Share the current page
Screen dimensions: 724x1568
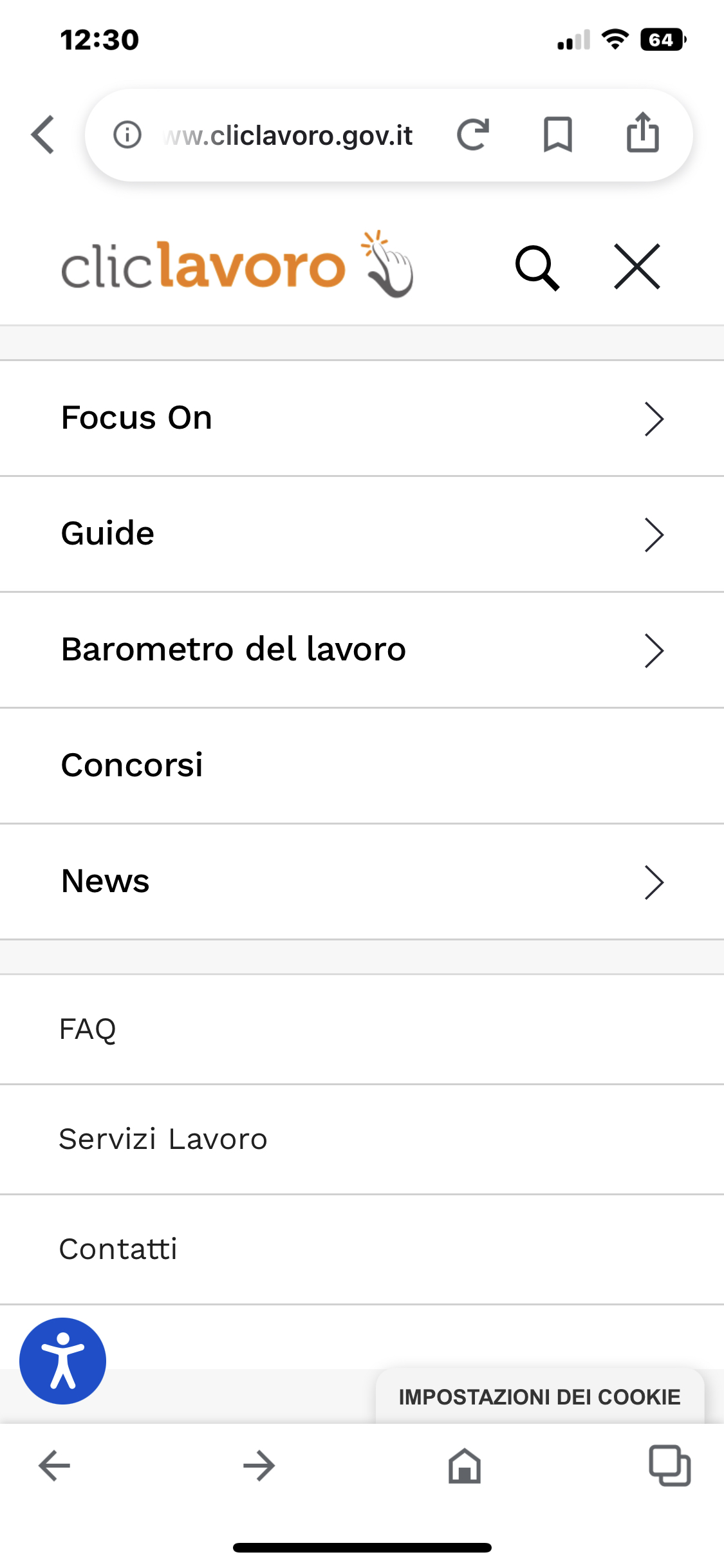tap(642, 135)
